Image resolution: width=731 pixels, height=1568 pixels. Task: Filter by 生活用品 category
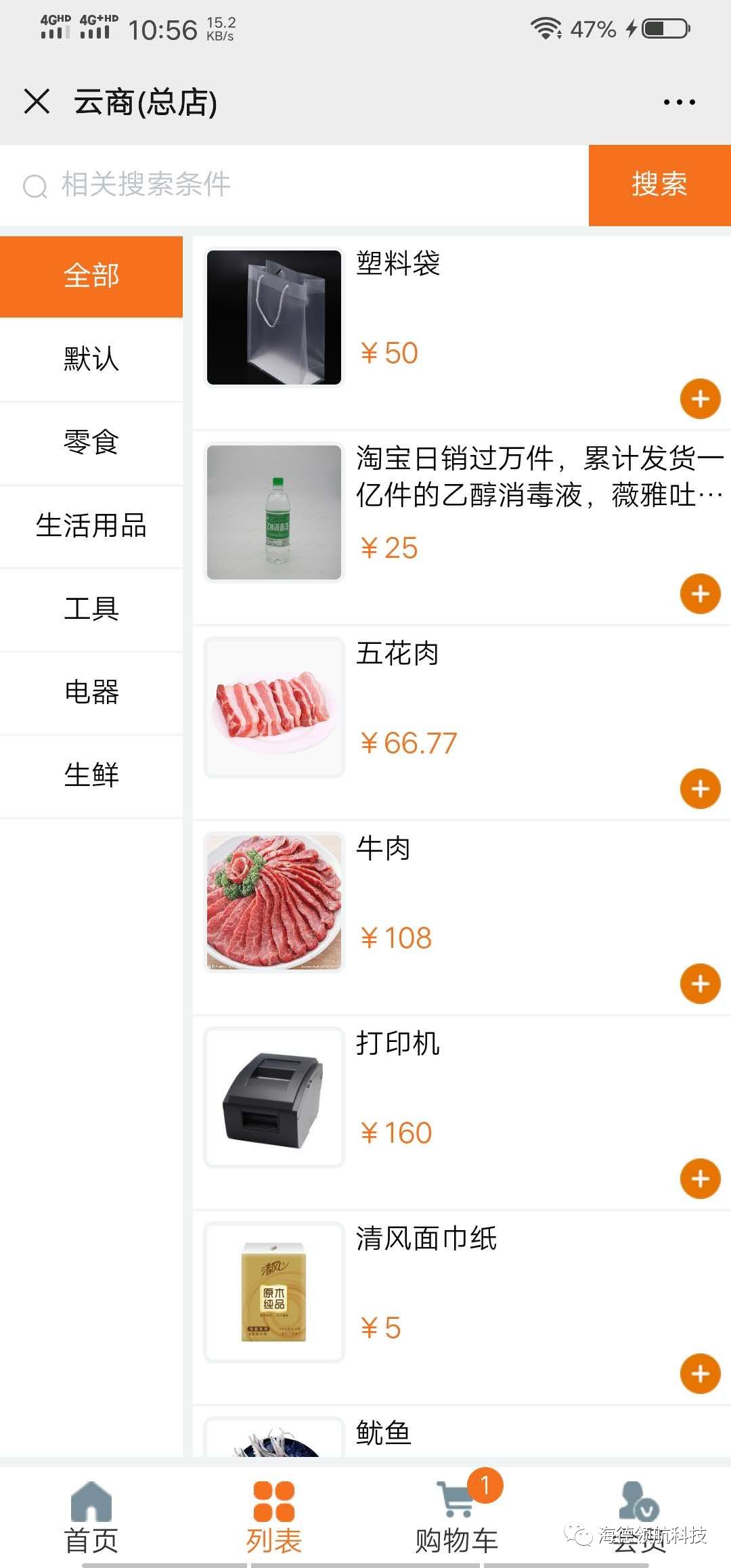[x=91, y=525]
